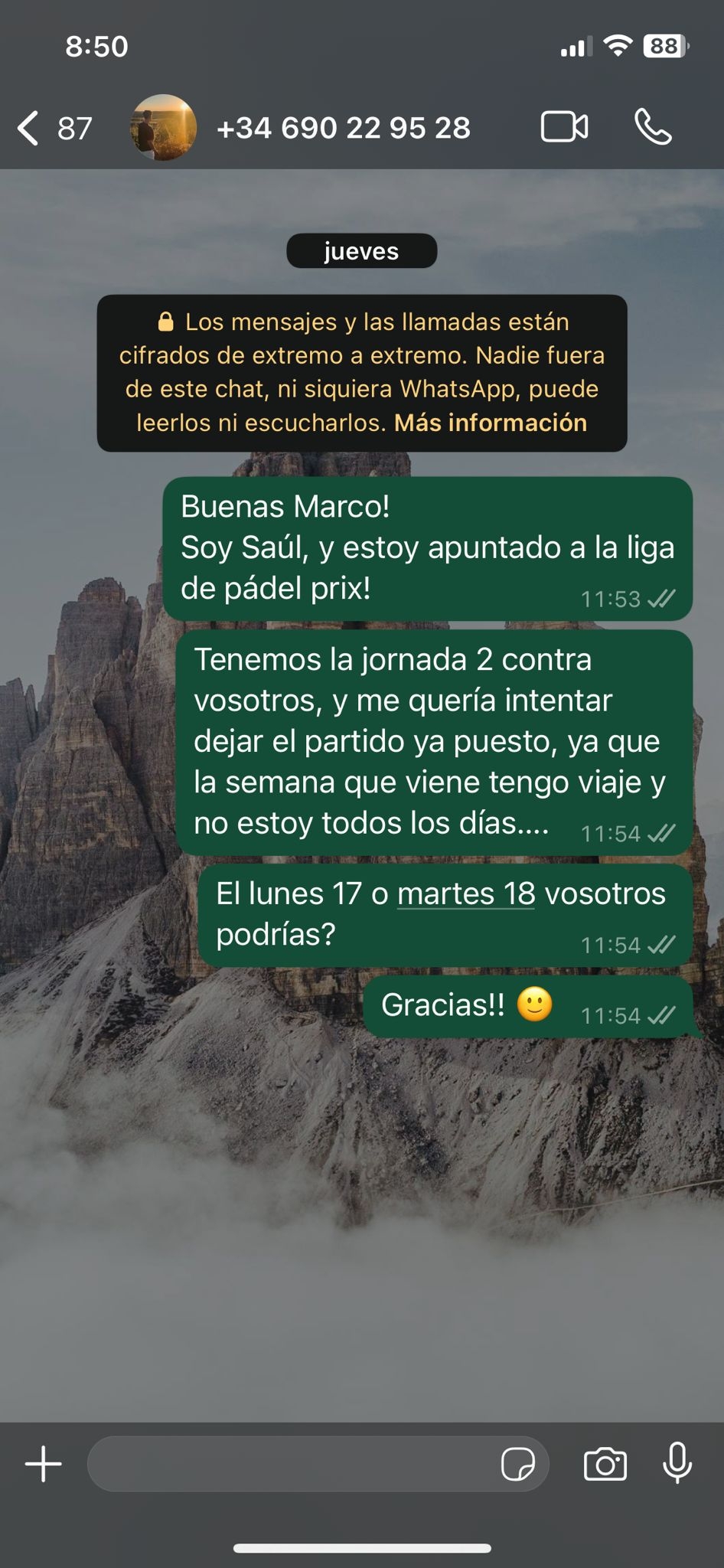Open contact info for +34 690 22 95 28
The image size is (724, 1568).
pos(343,128)
